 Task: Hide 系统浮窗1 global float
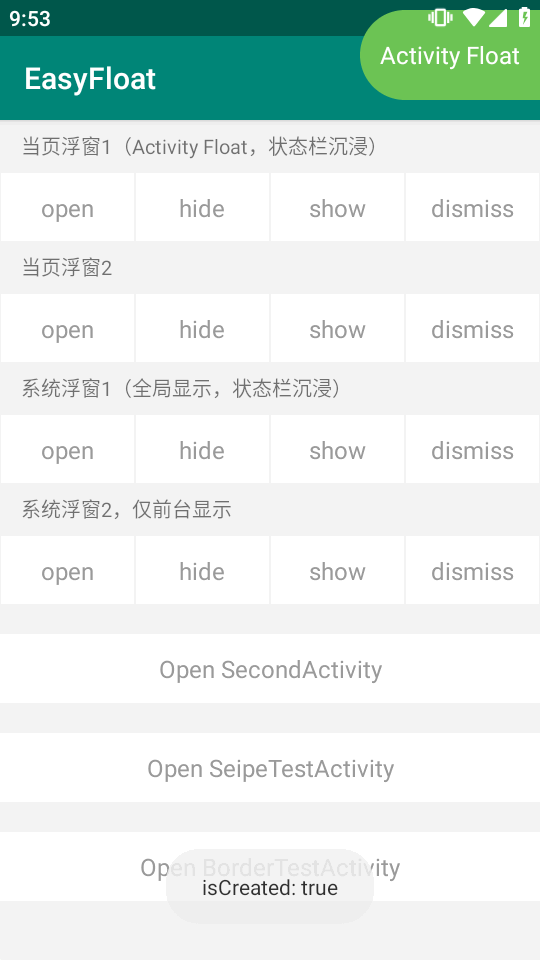(202, 449)
